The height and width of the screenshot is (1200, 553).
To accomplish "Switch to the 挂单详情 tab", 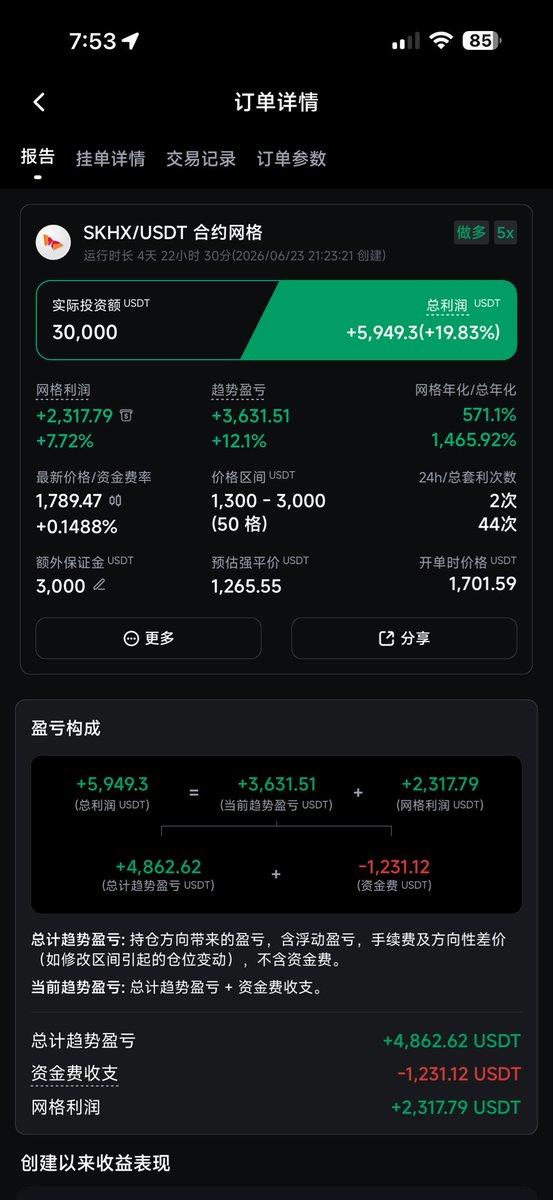I will 110,158.
